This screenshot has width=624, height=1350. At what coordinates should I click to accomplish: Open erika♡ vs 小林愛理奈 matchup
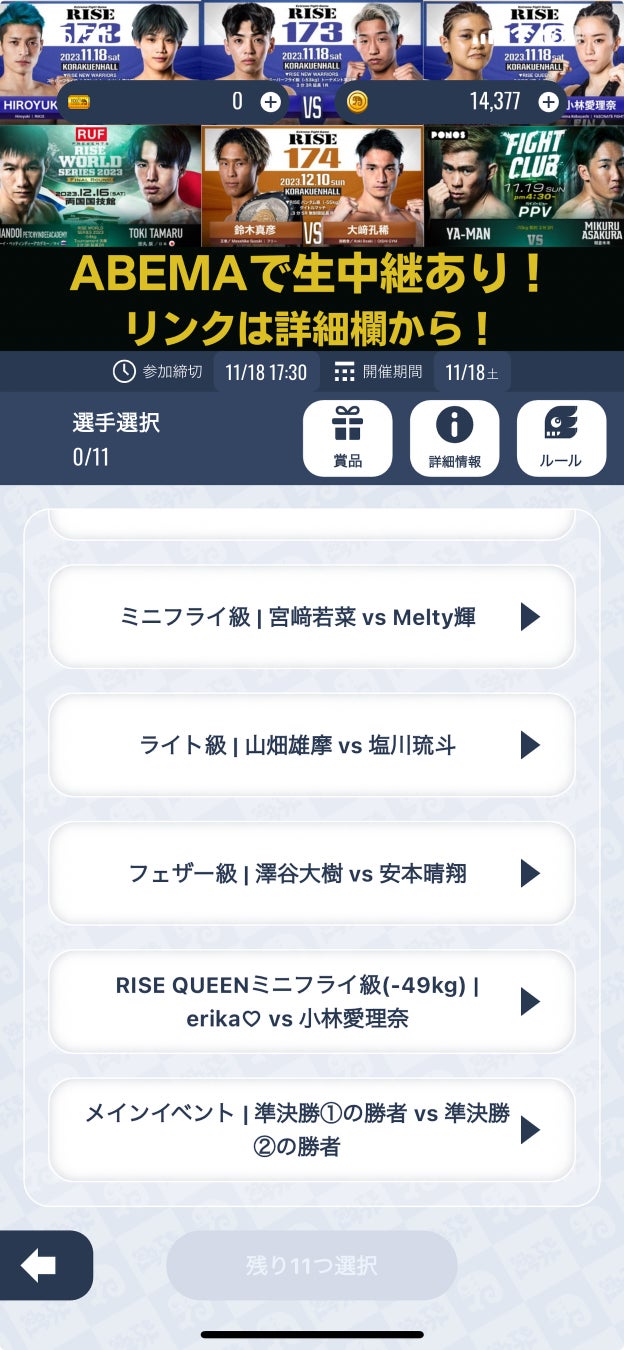312,1002
